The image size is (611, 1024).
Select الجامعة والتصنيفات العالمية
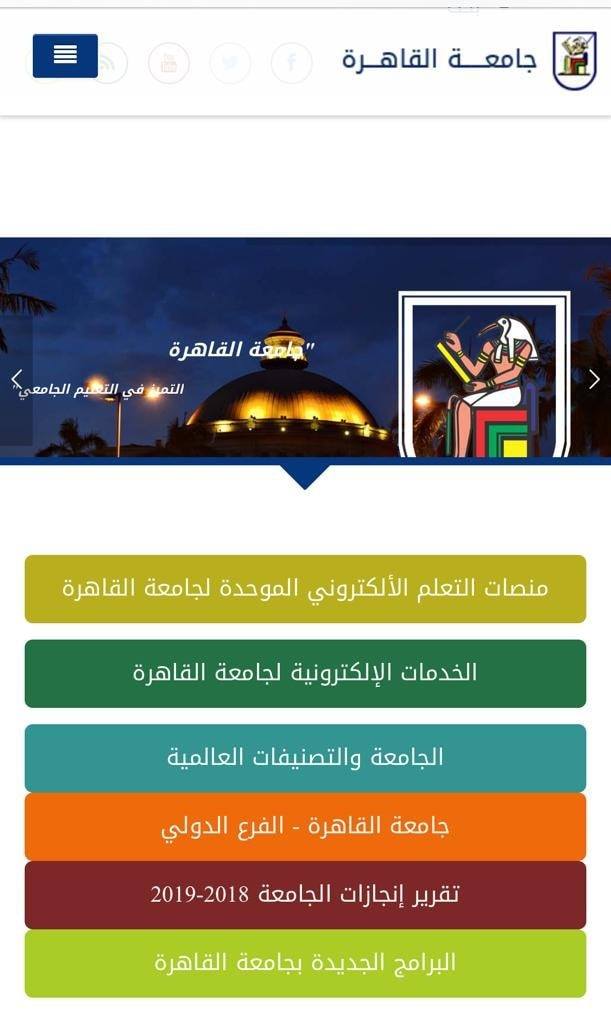click(x=306, y=758)
